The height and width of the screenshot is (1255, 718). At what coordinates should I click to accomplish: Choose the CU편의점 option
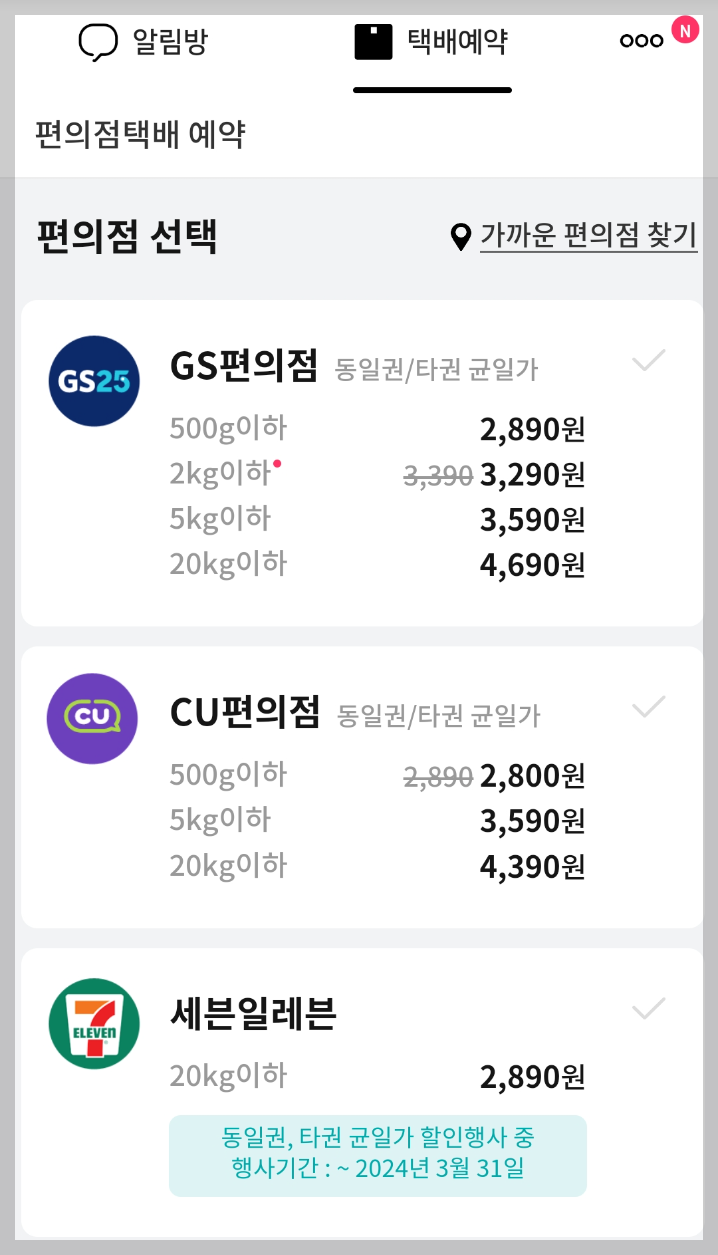361,787
